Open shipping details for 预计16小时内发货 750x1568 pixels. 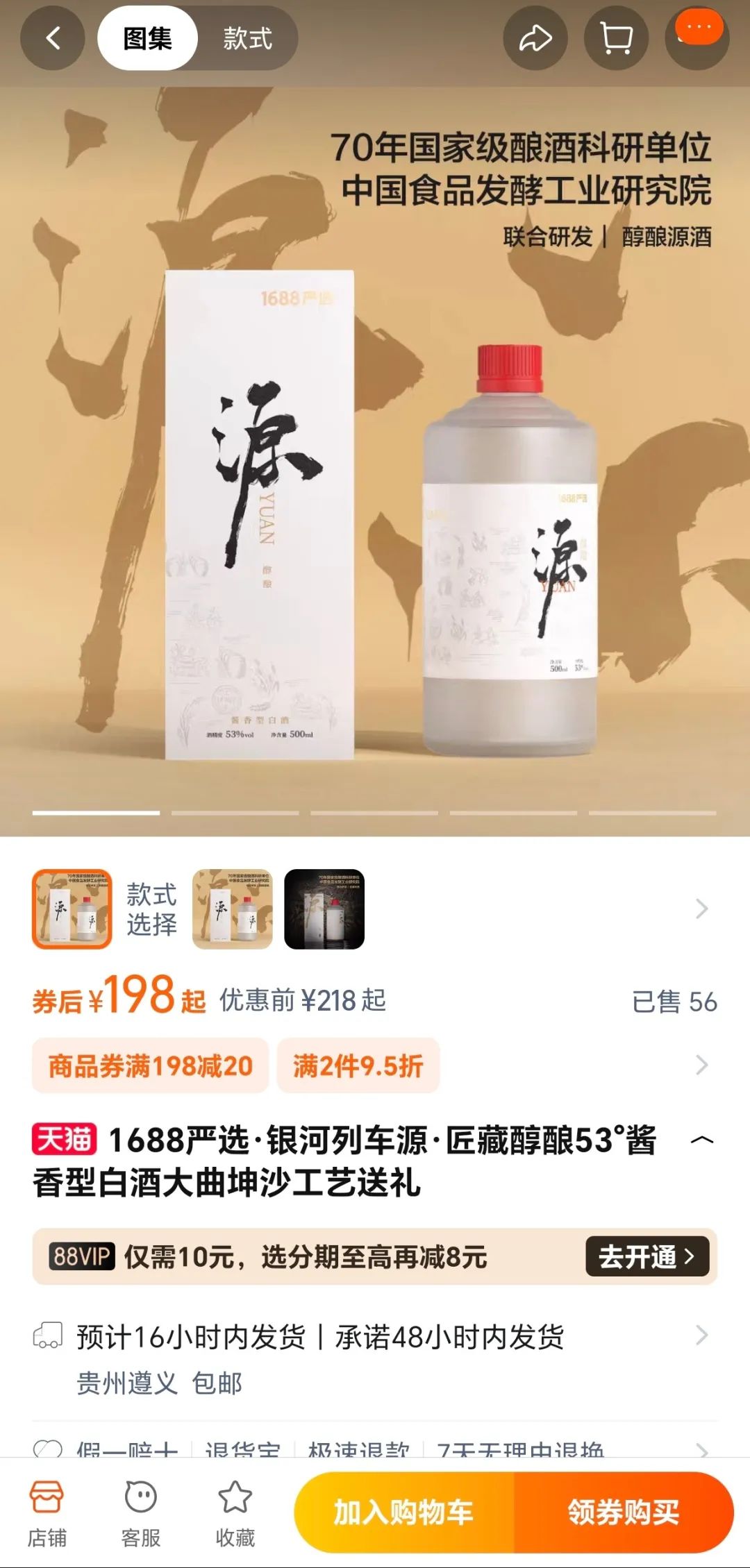pyautogui.click(x=701, y=1335)
